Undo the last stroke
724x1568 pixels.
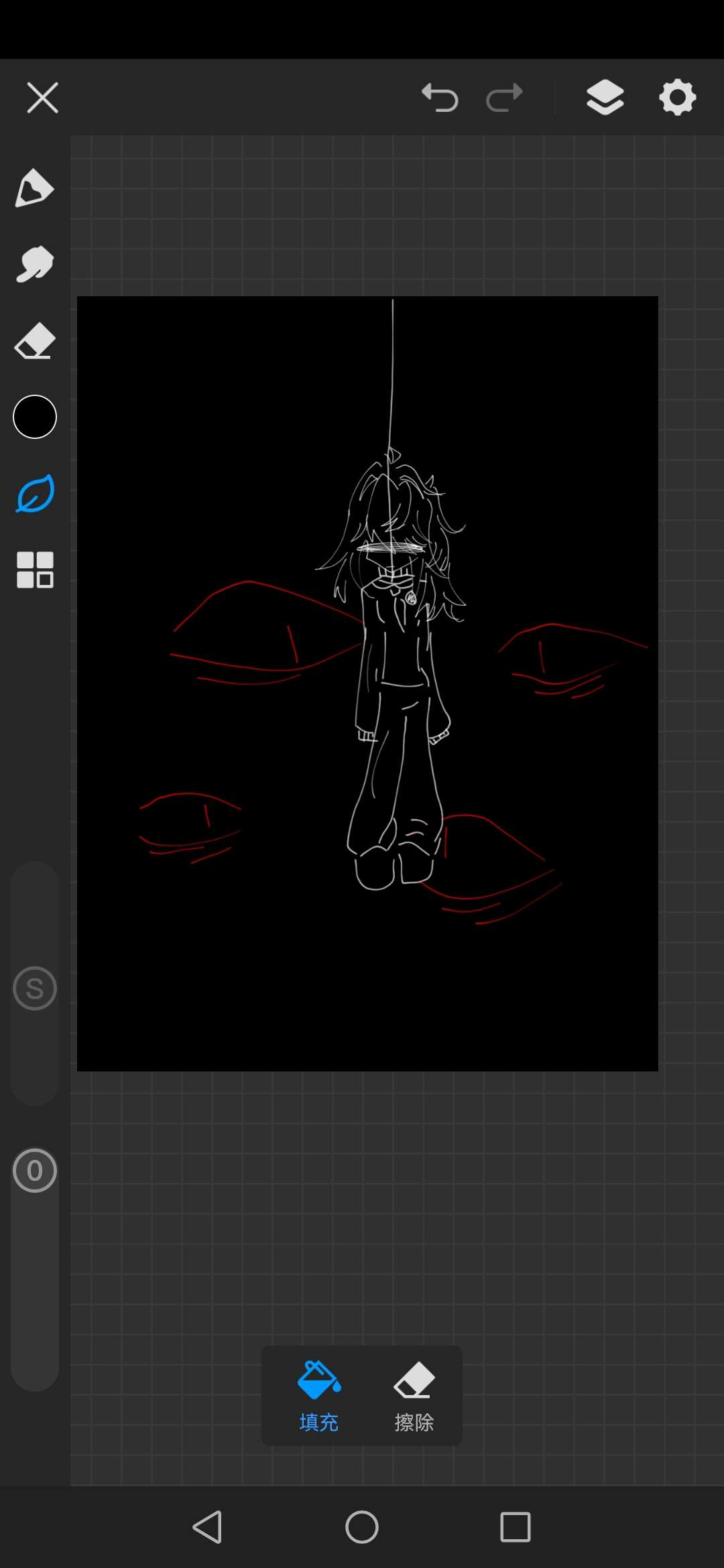coord(440,98)
